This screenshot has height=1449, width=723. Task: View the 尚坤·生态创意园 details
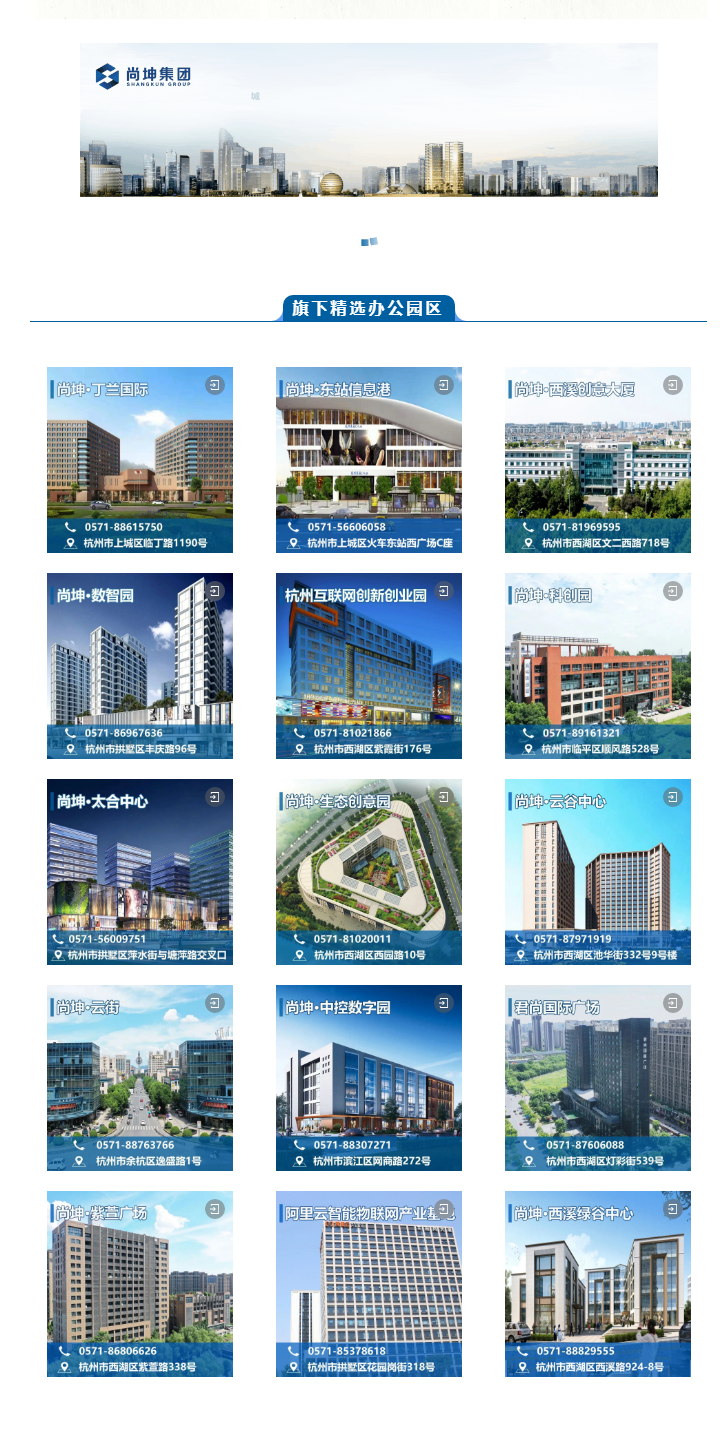(368, 872)
